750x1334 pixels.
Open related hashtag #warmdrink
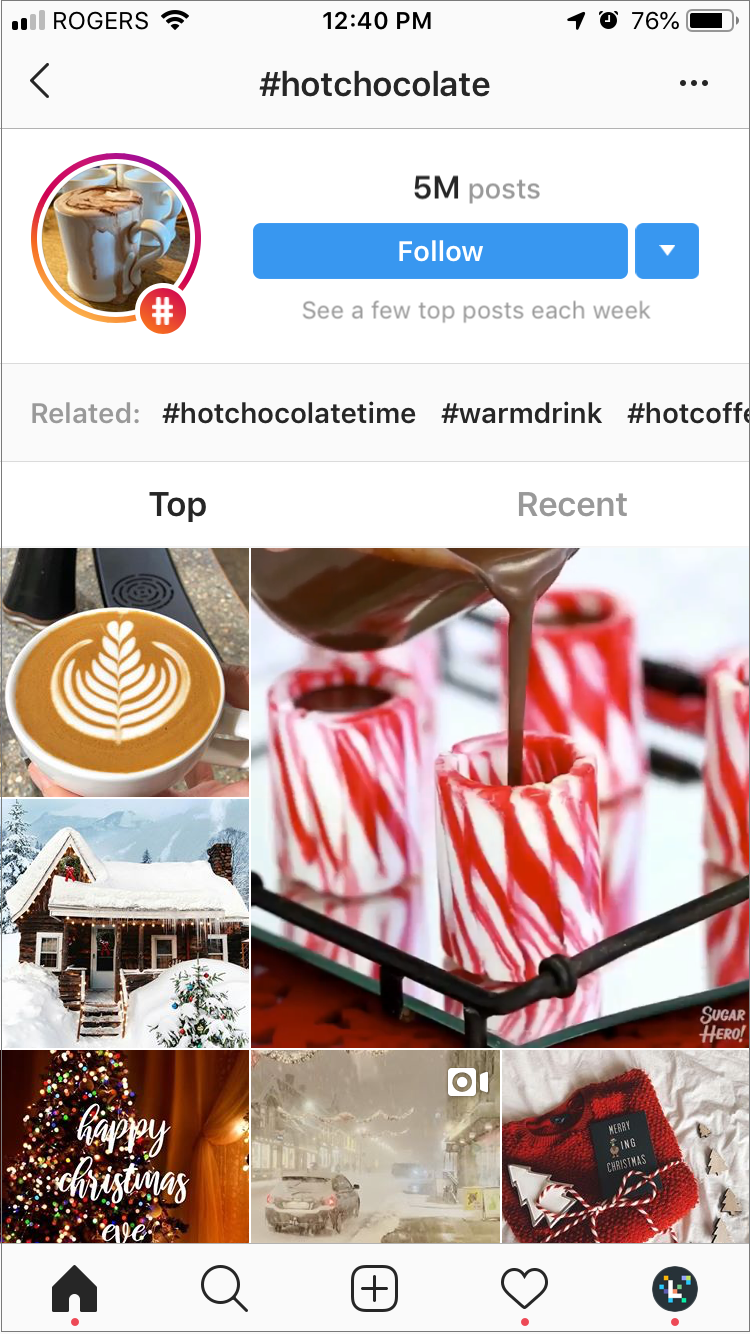[522, 413]
